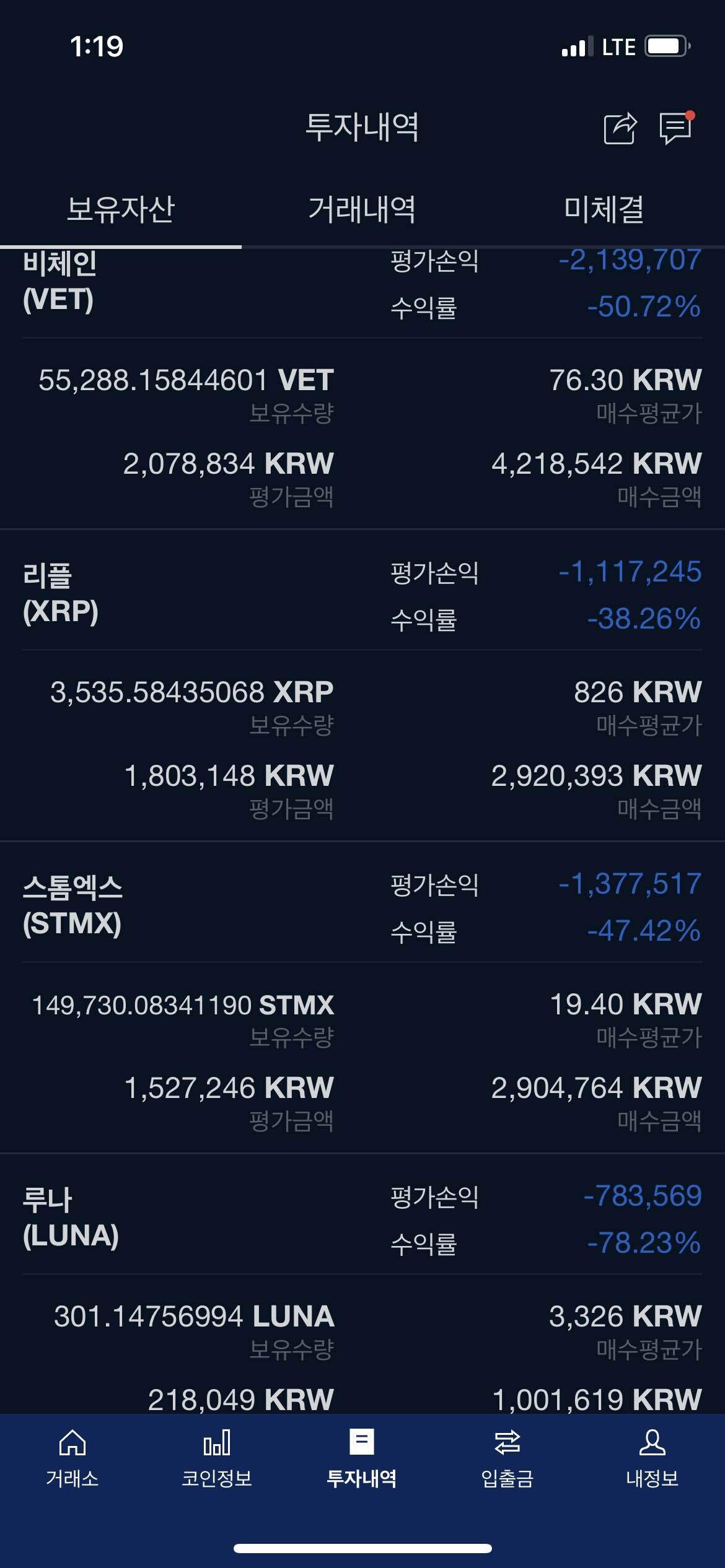Open the 코인정보 tab
725x1568 pixels.
tap(217, 1458)
